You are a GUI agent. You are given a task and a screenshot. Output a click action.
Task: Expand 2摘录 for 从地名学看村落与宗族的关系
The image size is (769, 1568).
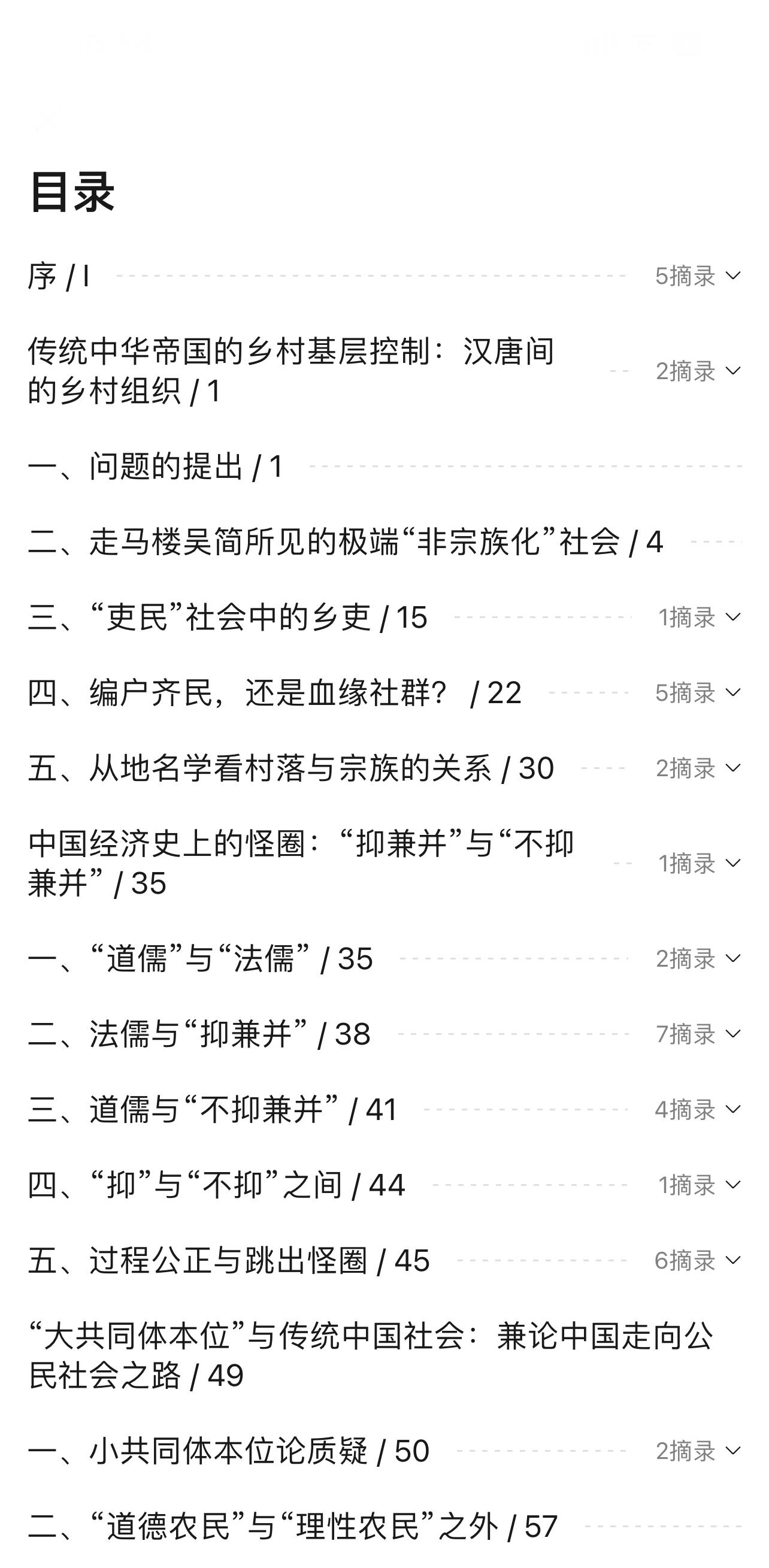(698, 768)
